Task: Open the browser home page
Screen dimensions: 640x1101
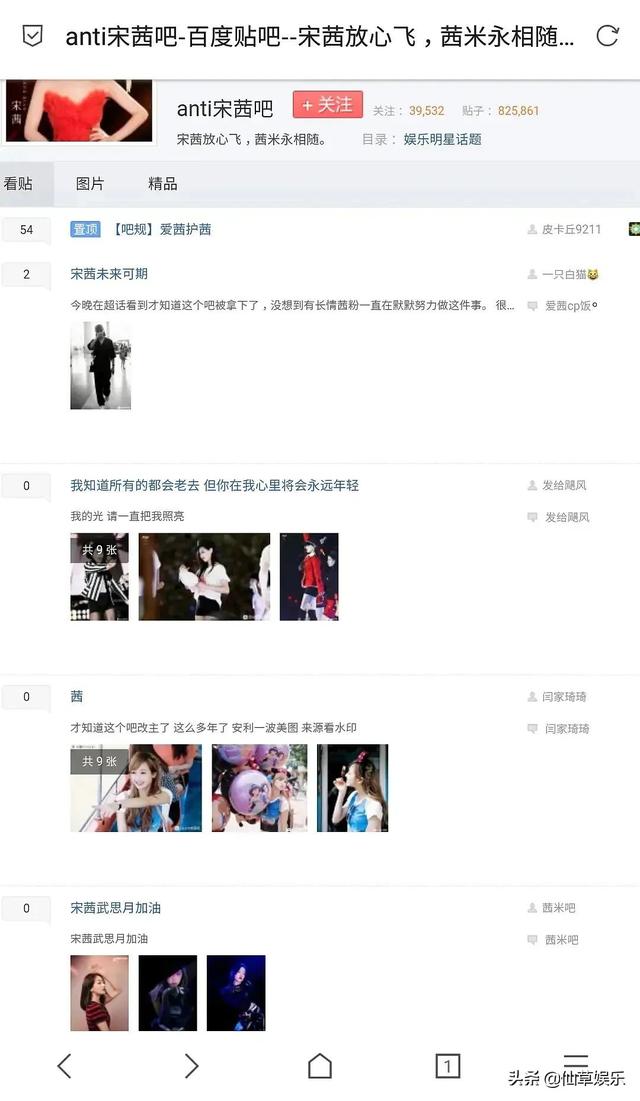Action: (x=319, y=1066)
